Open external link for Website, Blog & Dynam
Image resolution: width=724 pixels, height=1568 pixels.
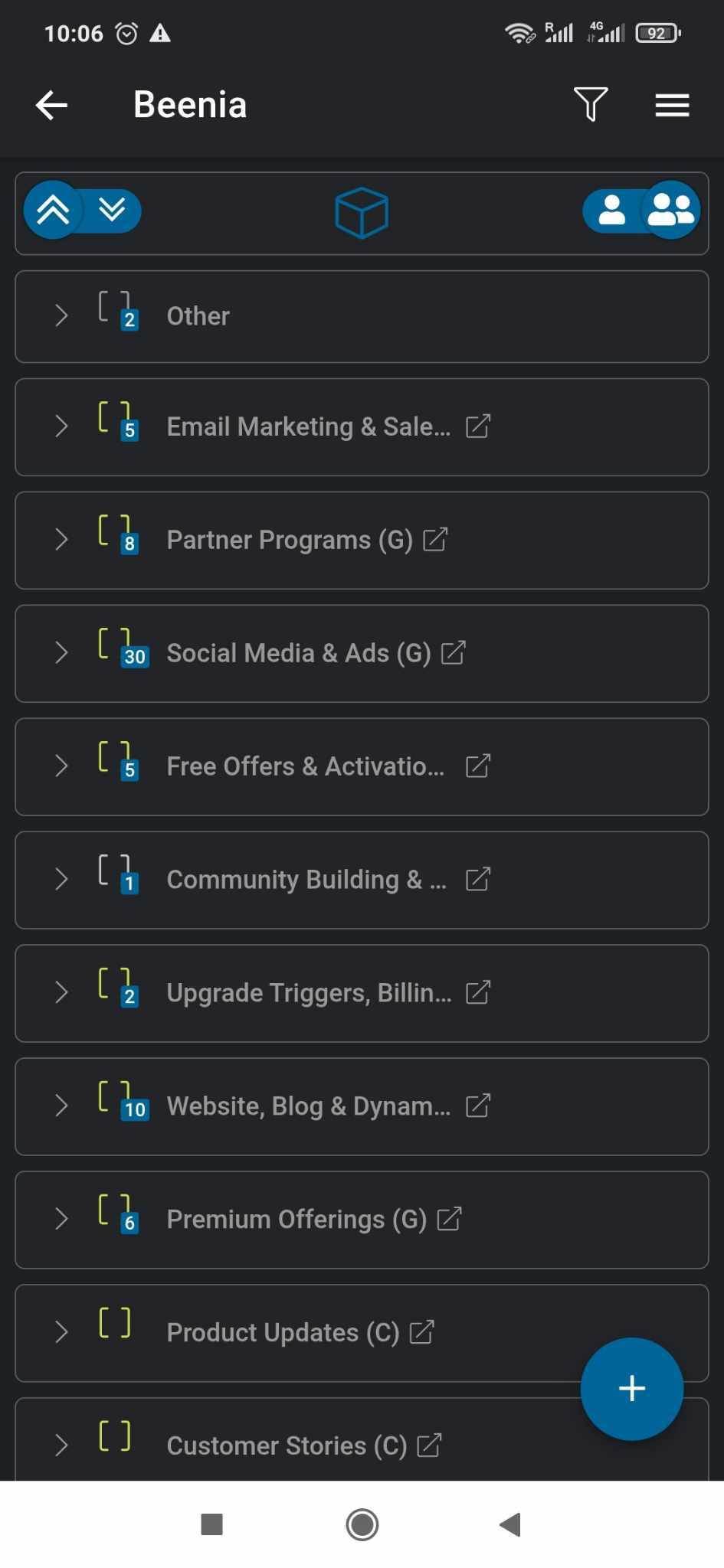click(477, 1106)
